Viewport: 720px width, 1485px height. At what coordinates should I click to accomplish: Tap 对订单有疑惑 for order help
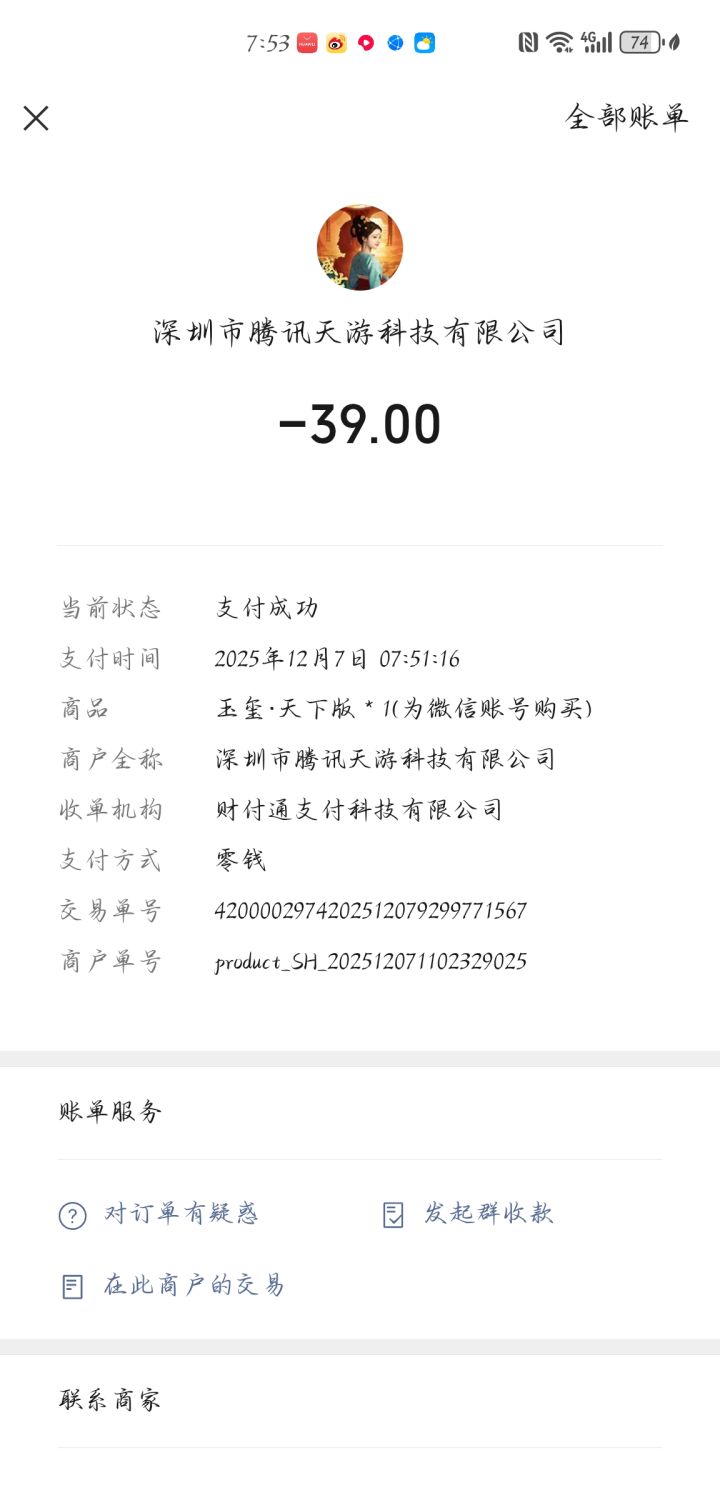tap(158, 1214)
